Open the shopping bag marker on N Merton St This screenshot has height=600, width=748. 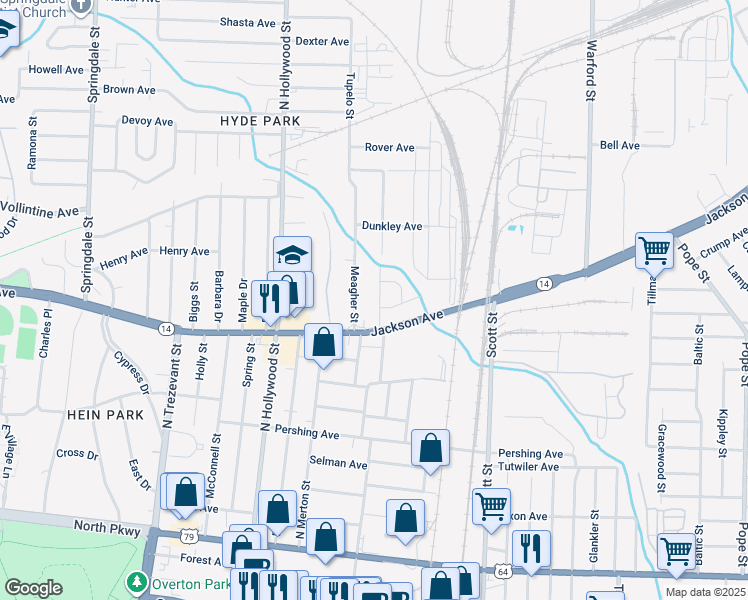326,537
